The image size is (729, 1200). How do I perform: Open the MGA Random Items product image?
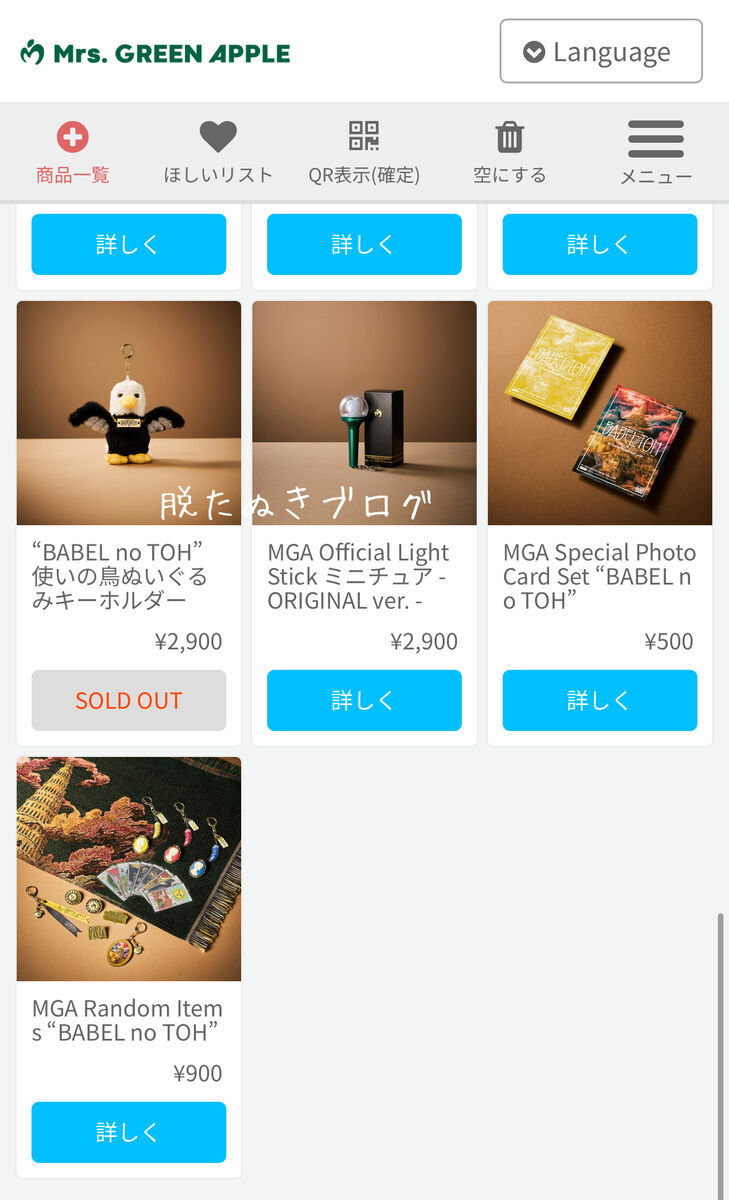[129, 868]
